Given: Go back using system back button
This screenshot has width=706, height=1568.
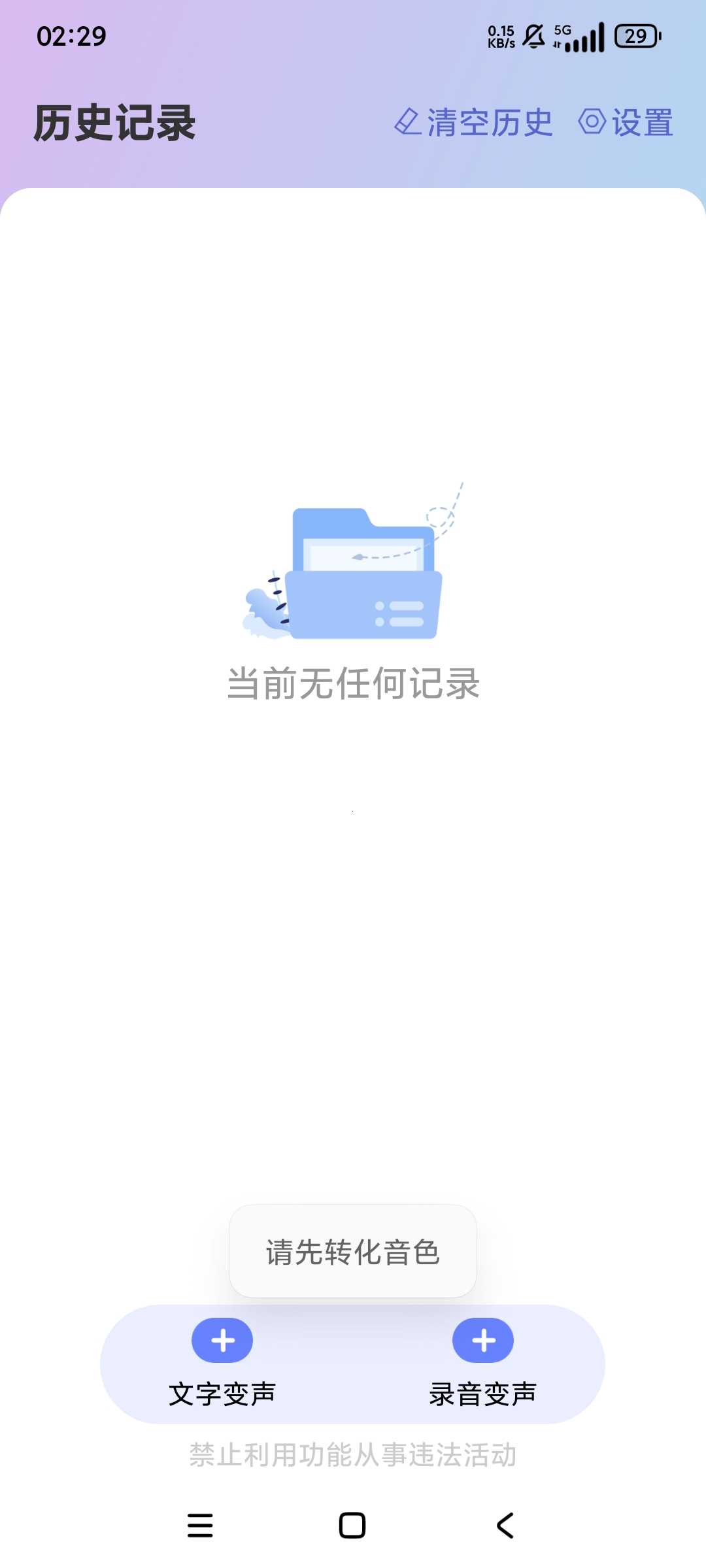Looking at the screenshot, I should tap(505, 1526).
